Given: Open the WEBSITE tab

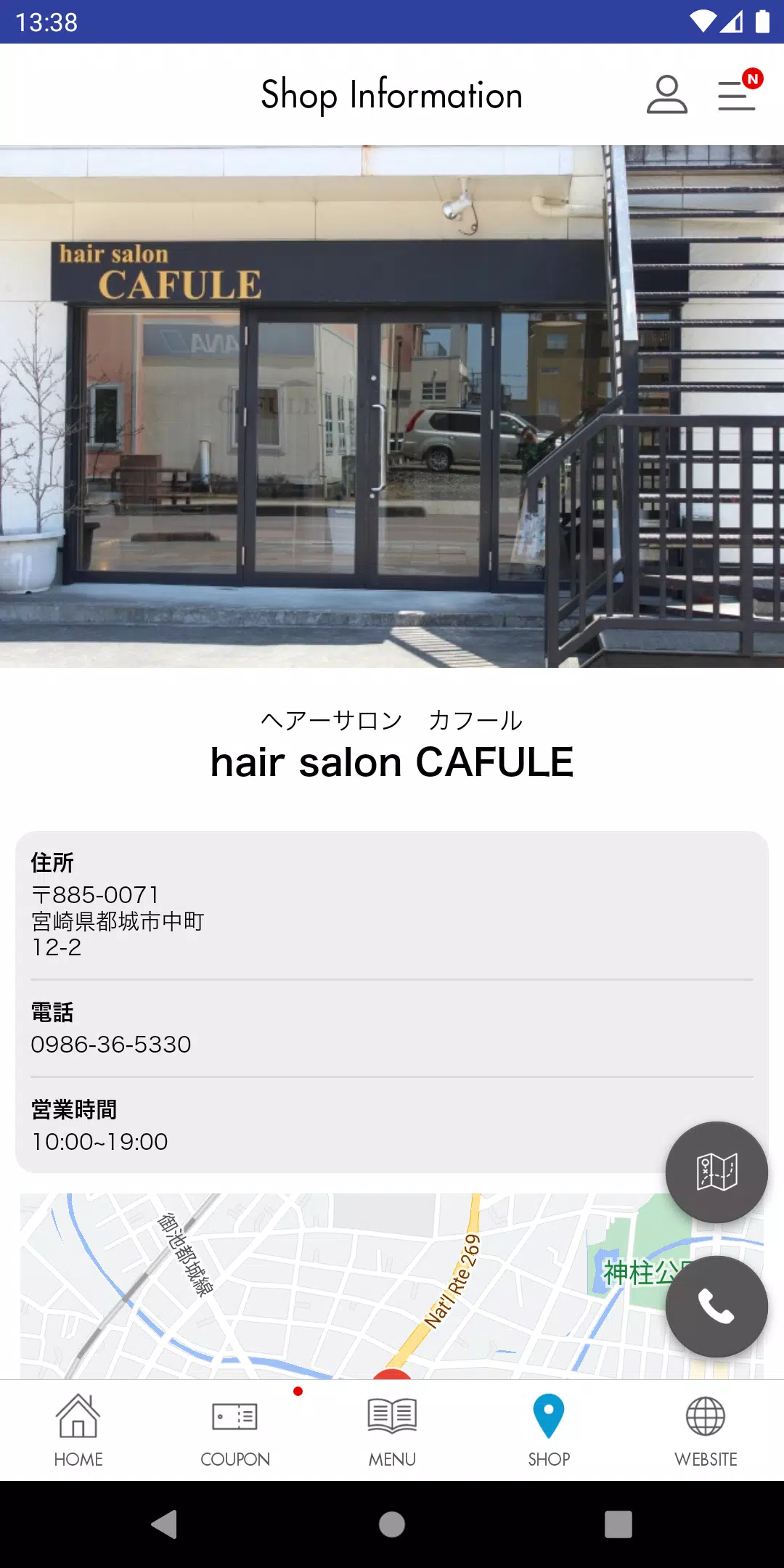Looking at the screenshot, I should pos(706,1430).
